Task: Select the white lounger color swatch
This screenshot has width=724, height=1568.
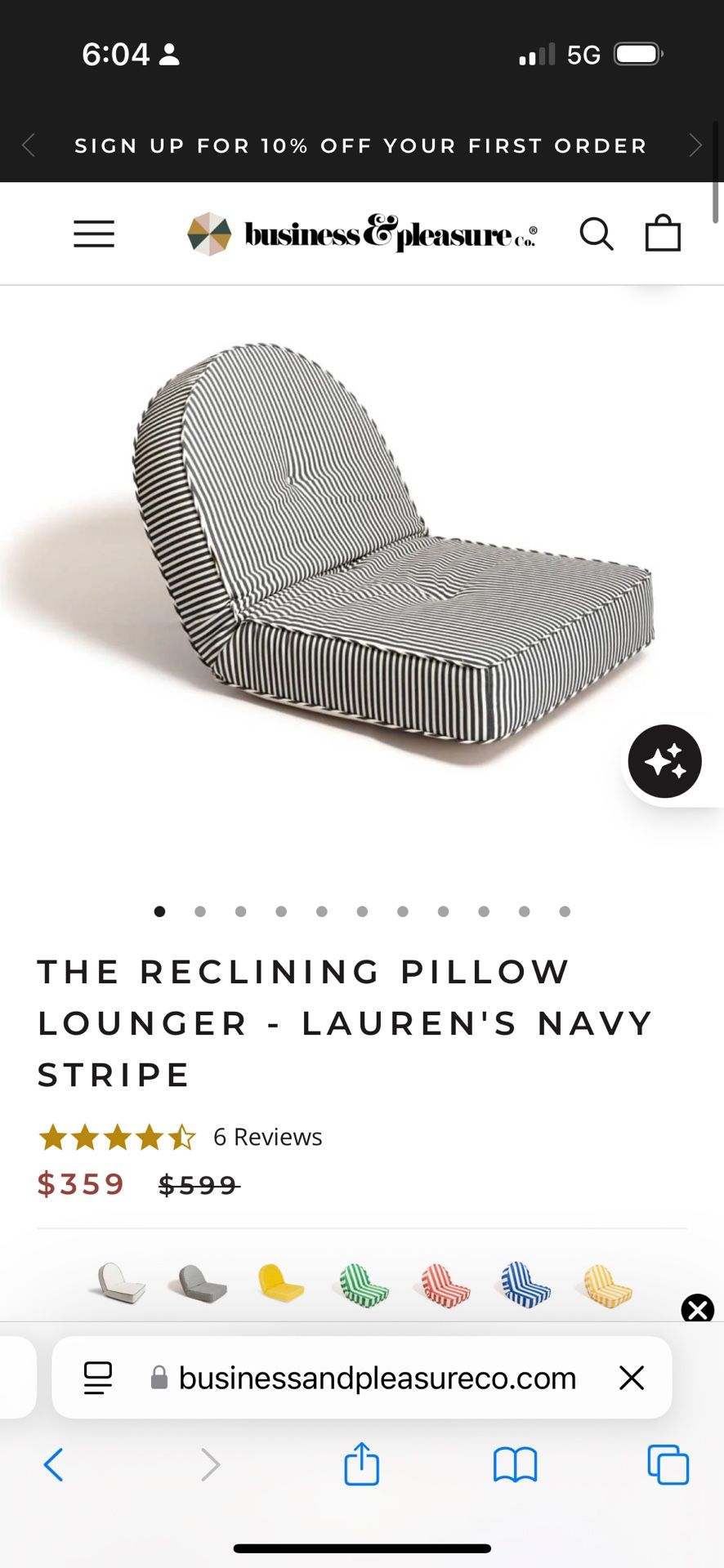Action: [x=120, y=1283]
